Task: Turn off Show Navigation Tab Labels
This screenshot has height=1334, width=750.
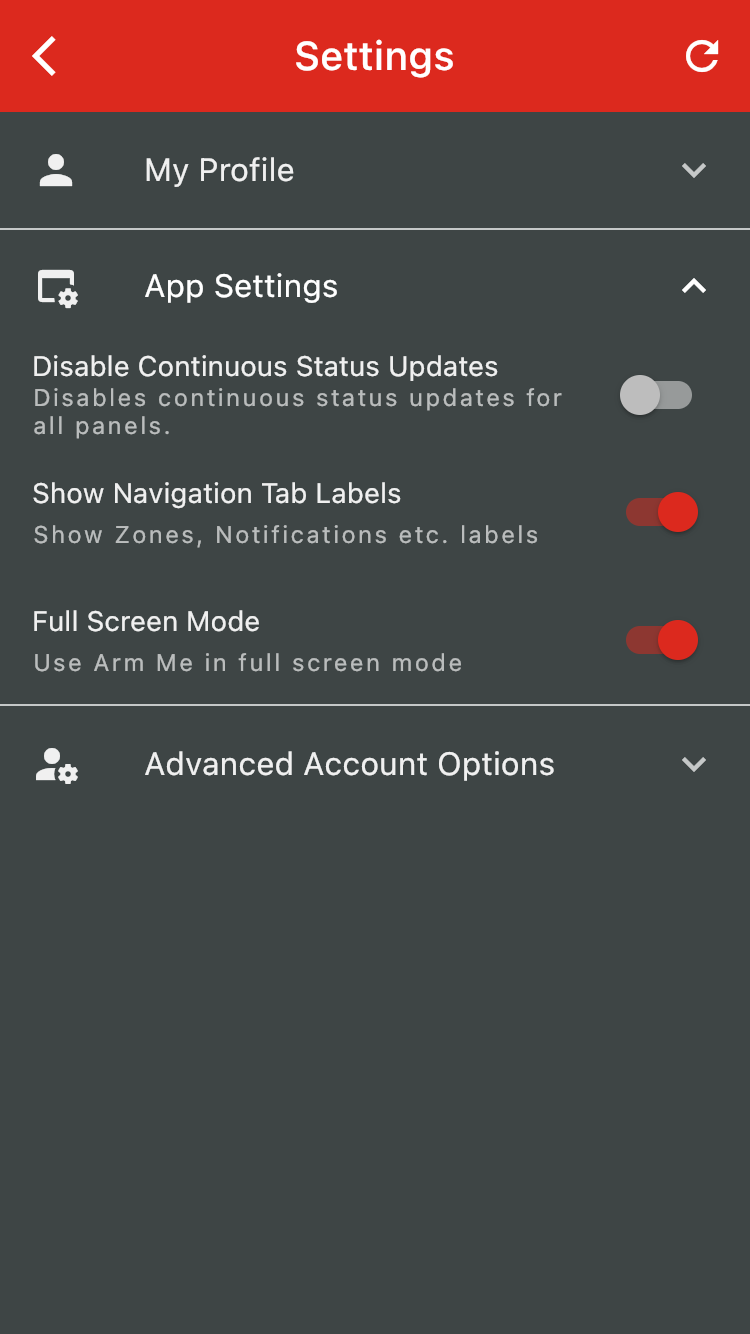Action: click(661, 512)
